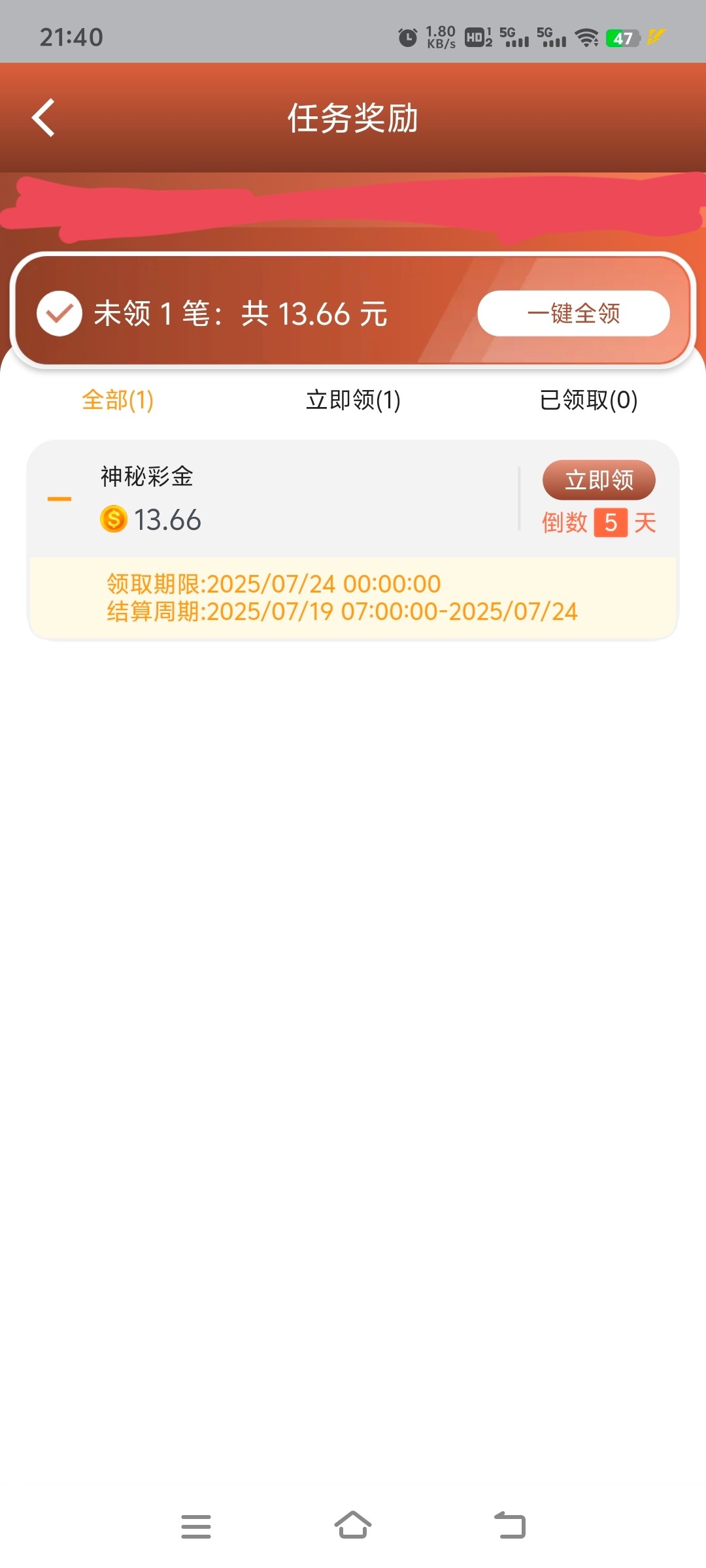Switch to the 立即领(1) tab
Screen dimensions: 706x1568
tap(353, 400)
